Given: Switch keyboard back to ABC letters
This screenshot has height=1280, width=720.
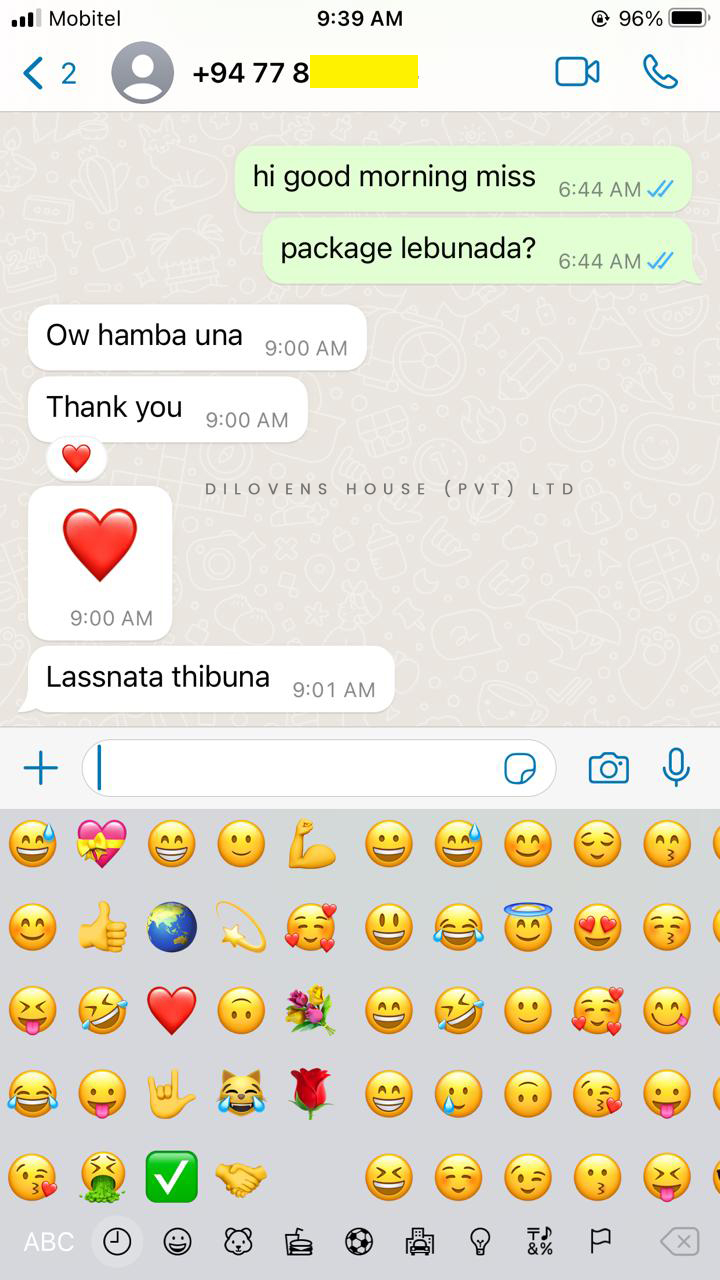Looking at the screenshot, I should 49,1242.
